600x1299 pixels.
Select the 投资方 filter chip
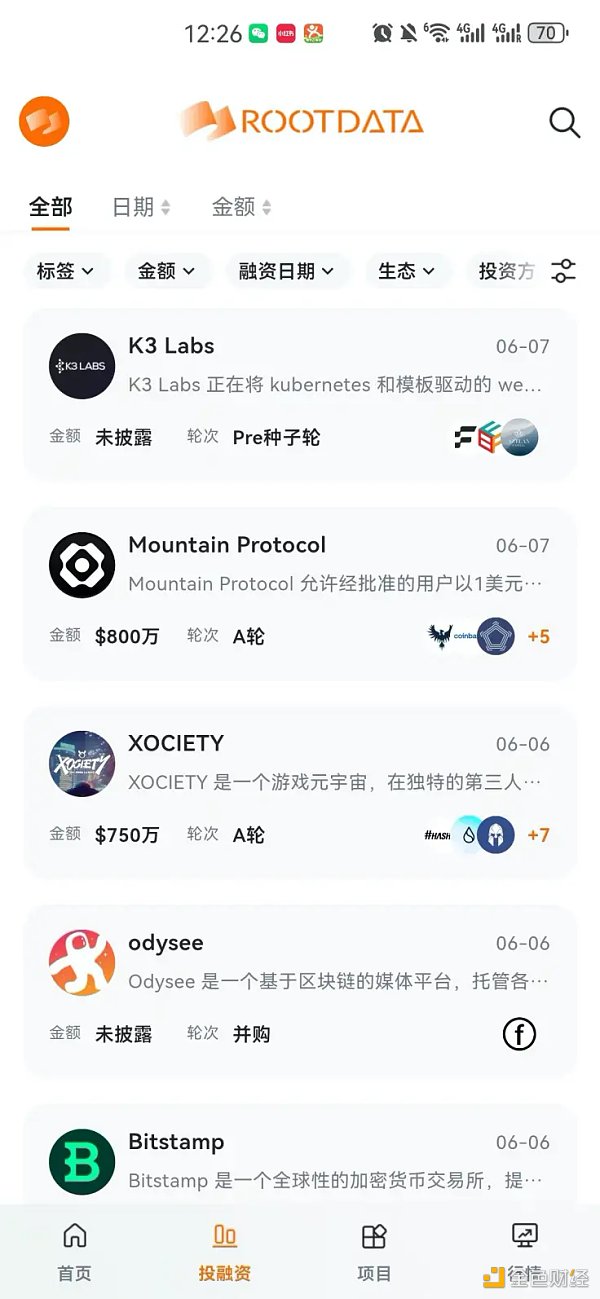[x=506, y=271]
